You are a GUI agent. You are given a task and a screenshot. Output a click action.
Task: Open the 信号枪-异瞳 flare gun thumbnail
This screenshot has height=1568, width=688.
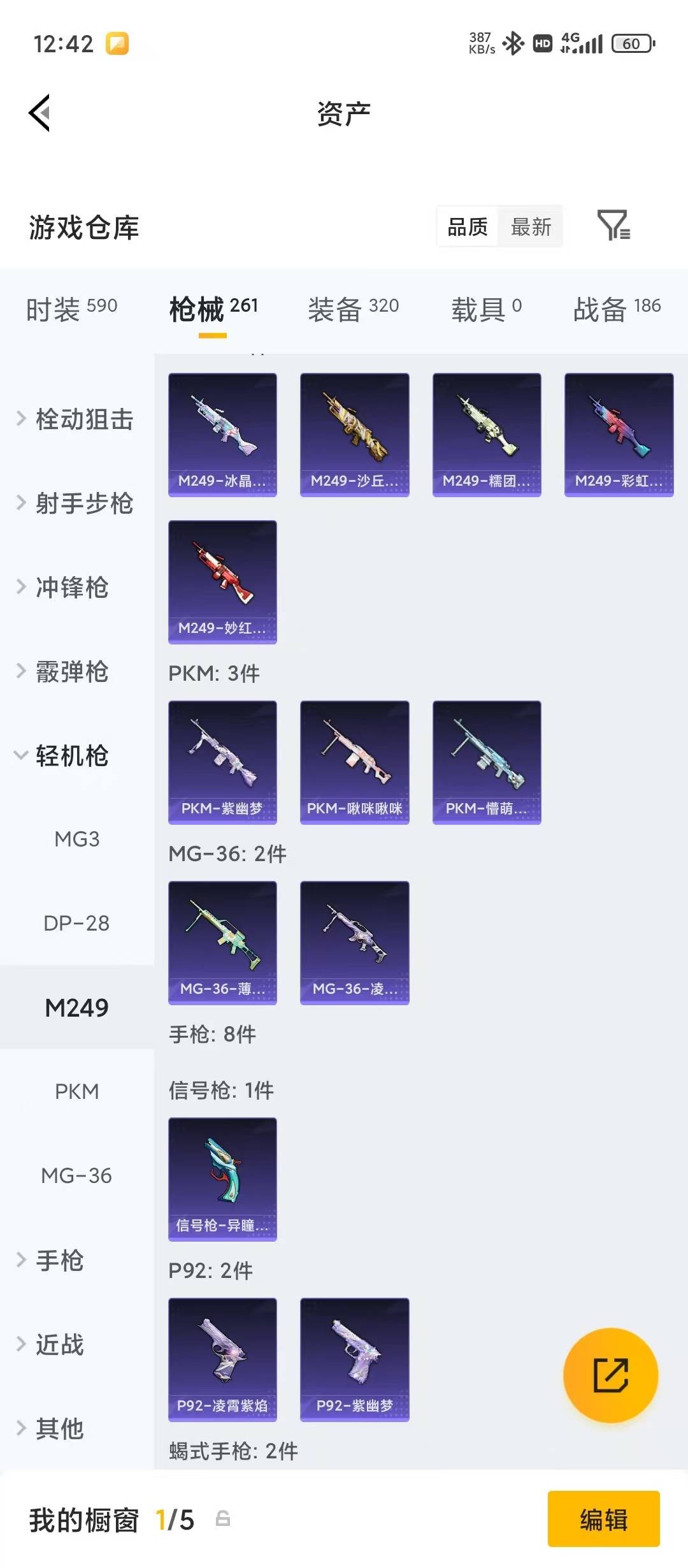(222, 1180)
